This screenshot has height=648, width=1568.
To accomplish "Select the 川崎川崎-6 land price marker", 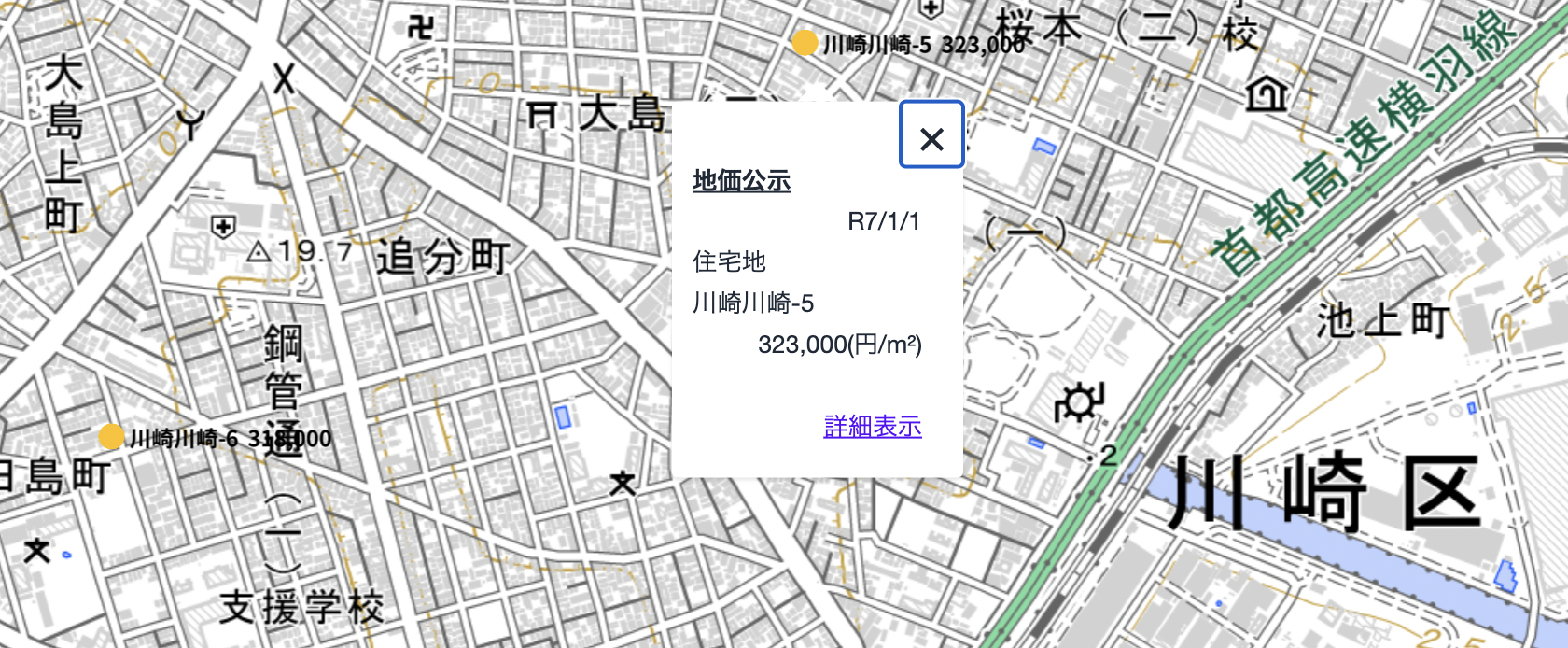I will pyautogui.click(x=111, y=436).
